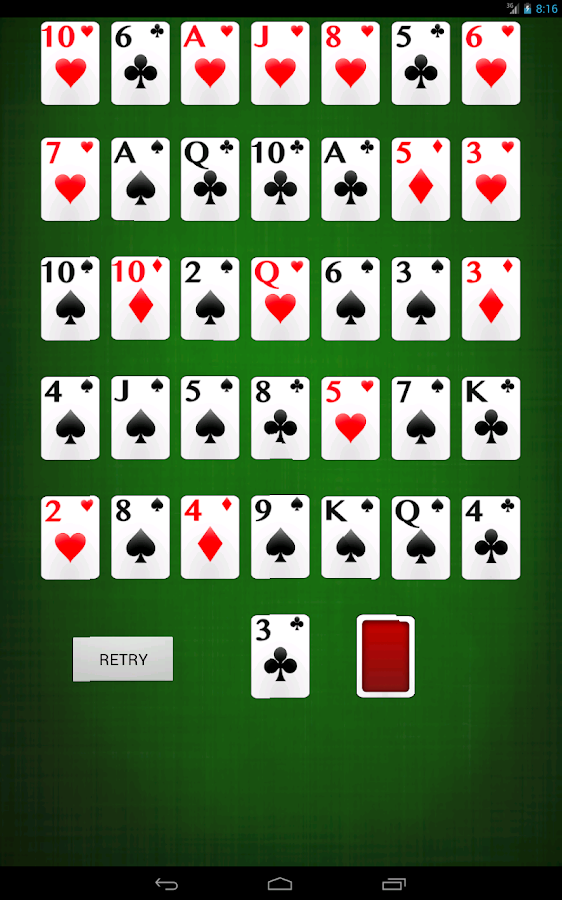Choose the queen of hearts card

(x=280, y=298)
